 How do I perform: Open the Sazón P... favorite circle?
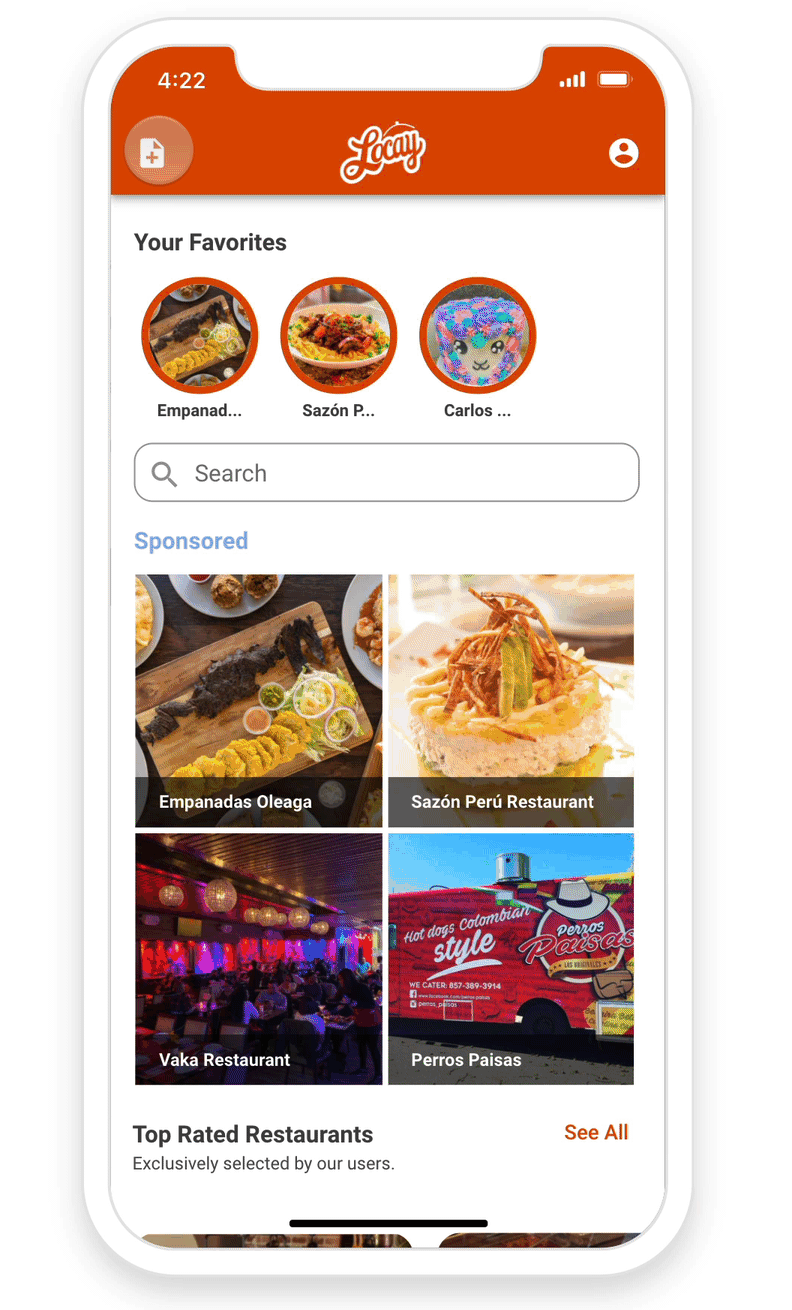tap(339, 336)
